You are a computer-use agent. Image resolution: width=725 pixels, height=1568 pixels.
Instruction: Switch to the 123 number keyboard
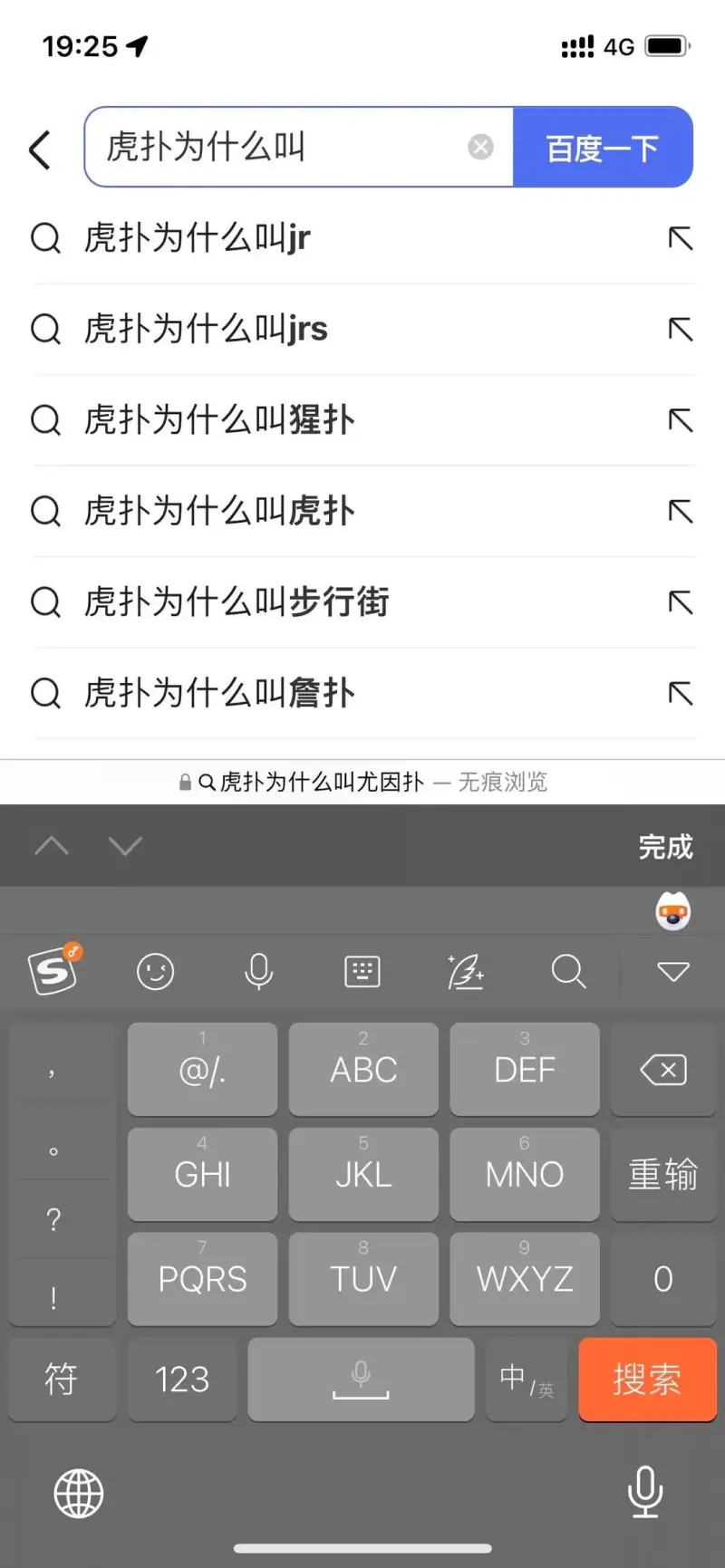[x=182, y=1380]
